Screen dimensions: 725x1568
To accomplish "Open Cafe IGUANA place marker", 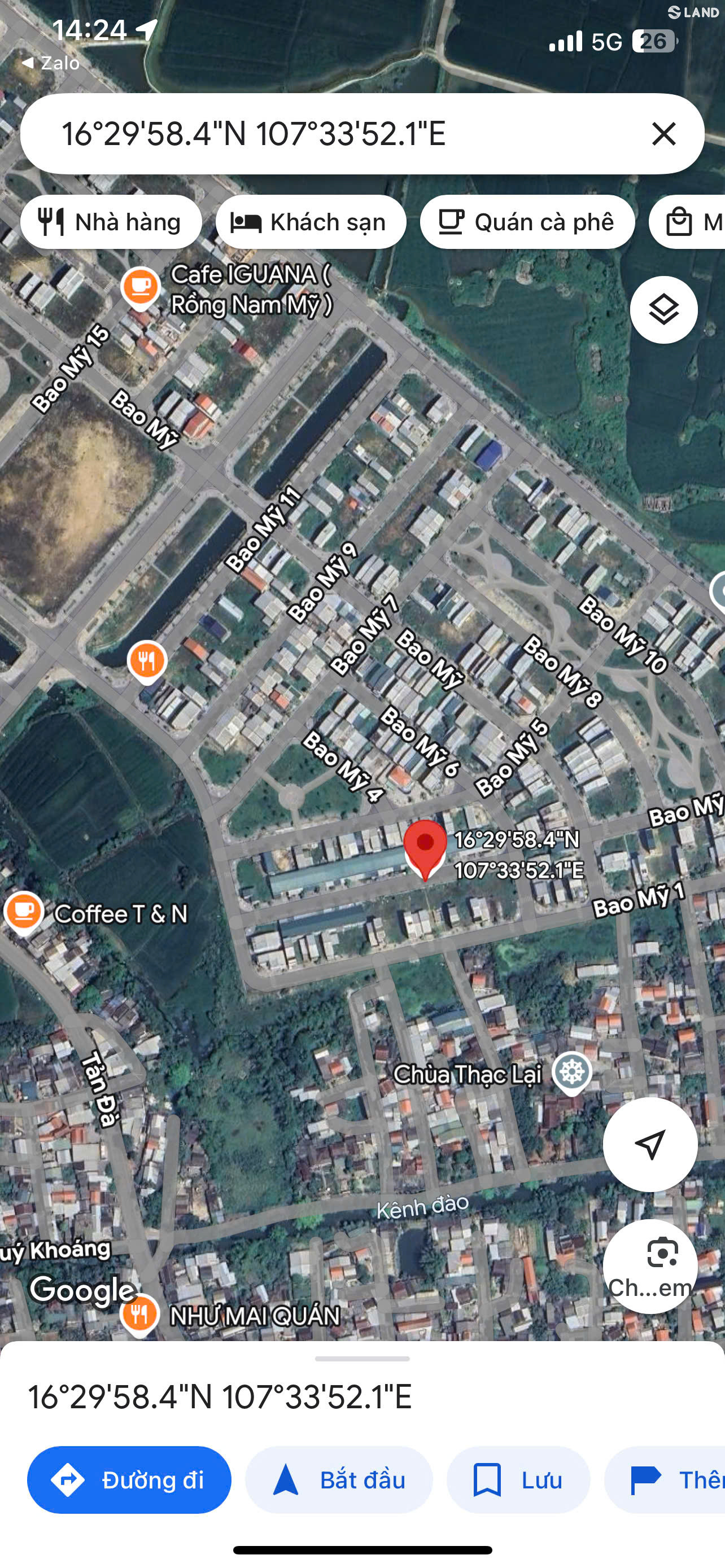I will coord(141,288).
